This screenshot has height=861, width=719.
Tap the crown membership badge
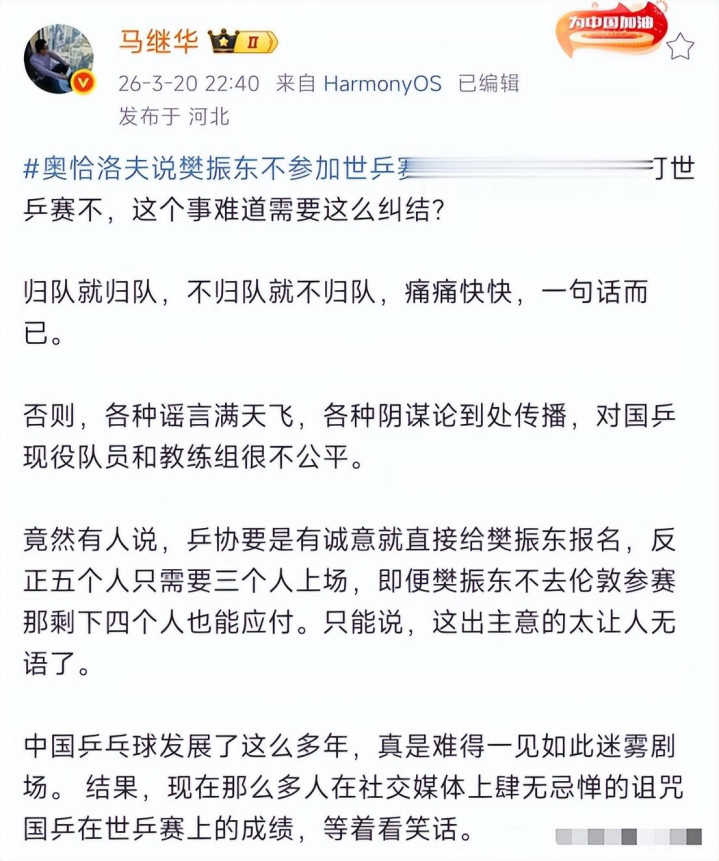[243, 42]
